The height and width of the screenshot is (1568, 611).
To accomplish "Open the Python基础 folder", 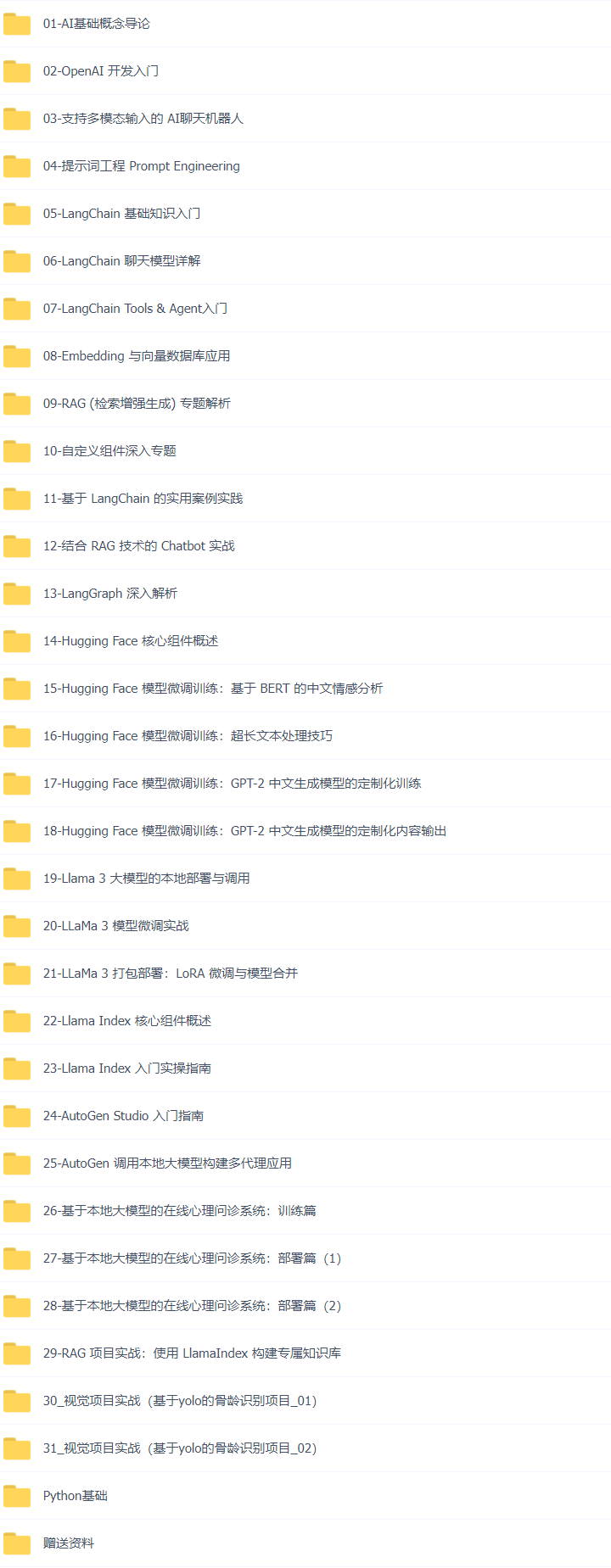I will coord(75,1496).
